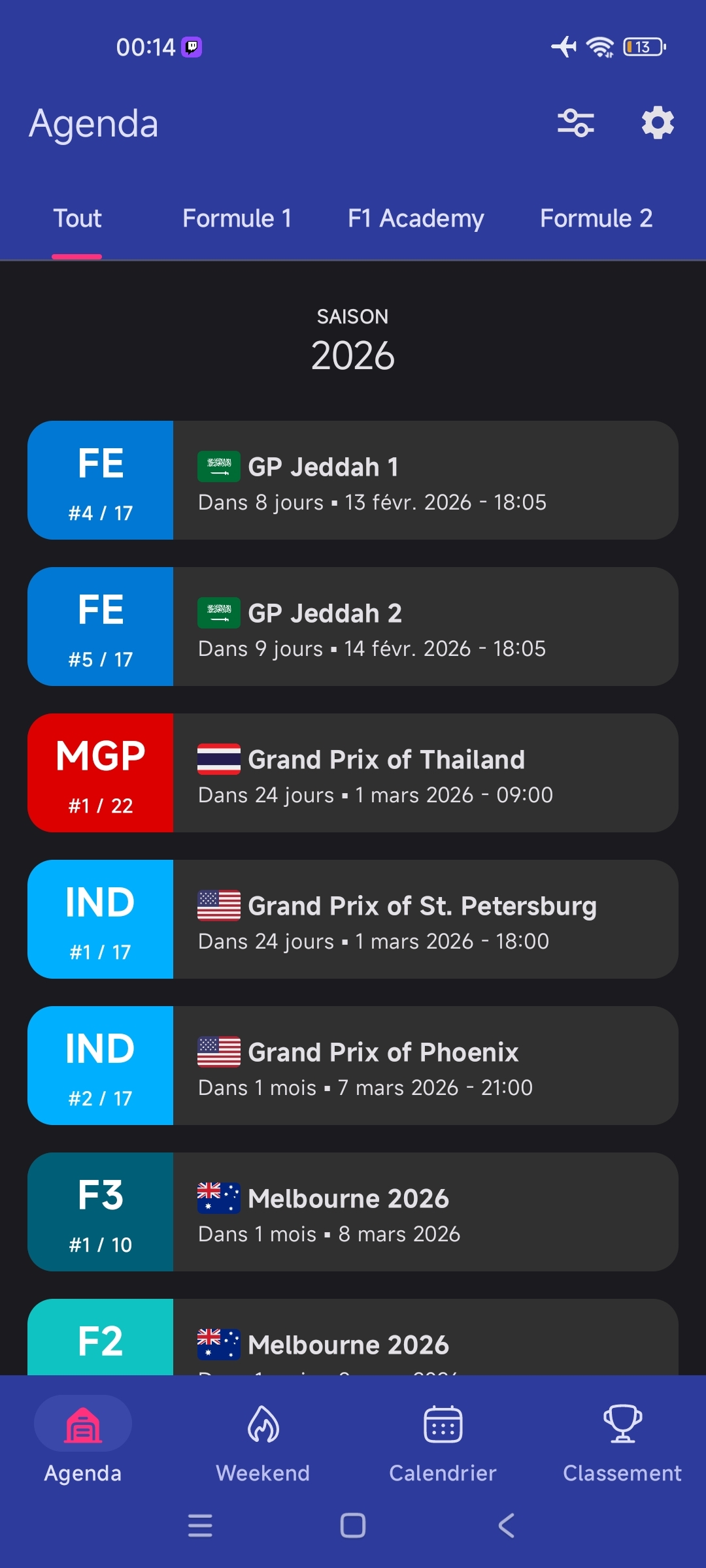Switch to the Formule 1 tab
Screen dimensions: 706x1568
coord(237,219)
